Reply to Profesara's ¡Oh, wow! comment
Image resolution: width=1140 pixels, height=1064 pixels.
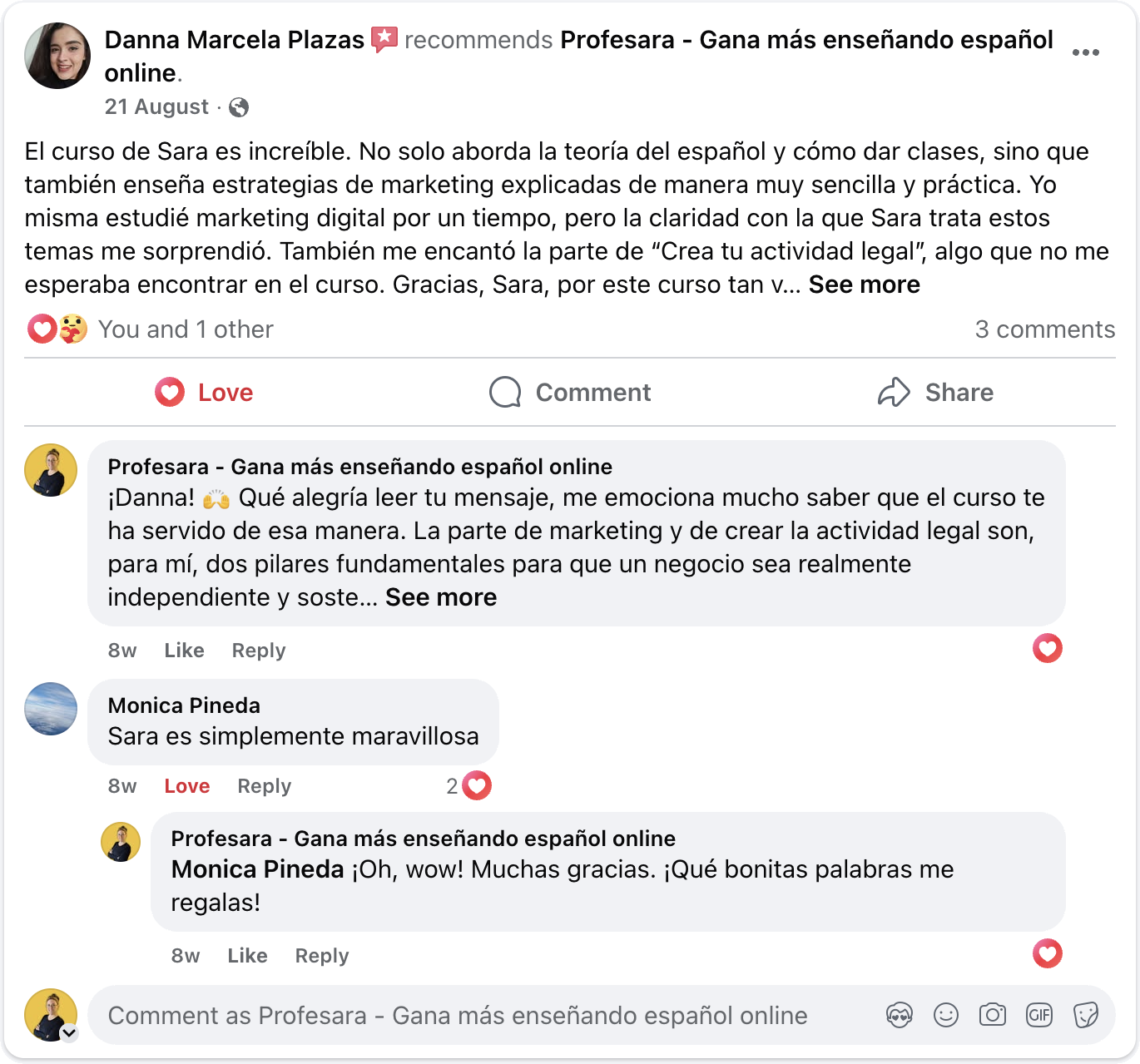point(321,956)
